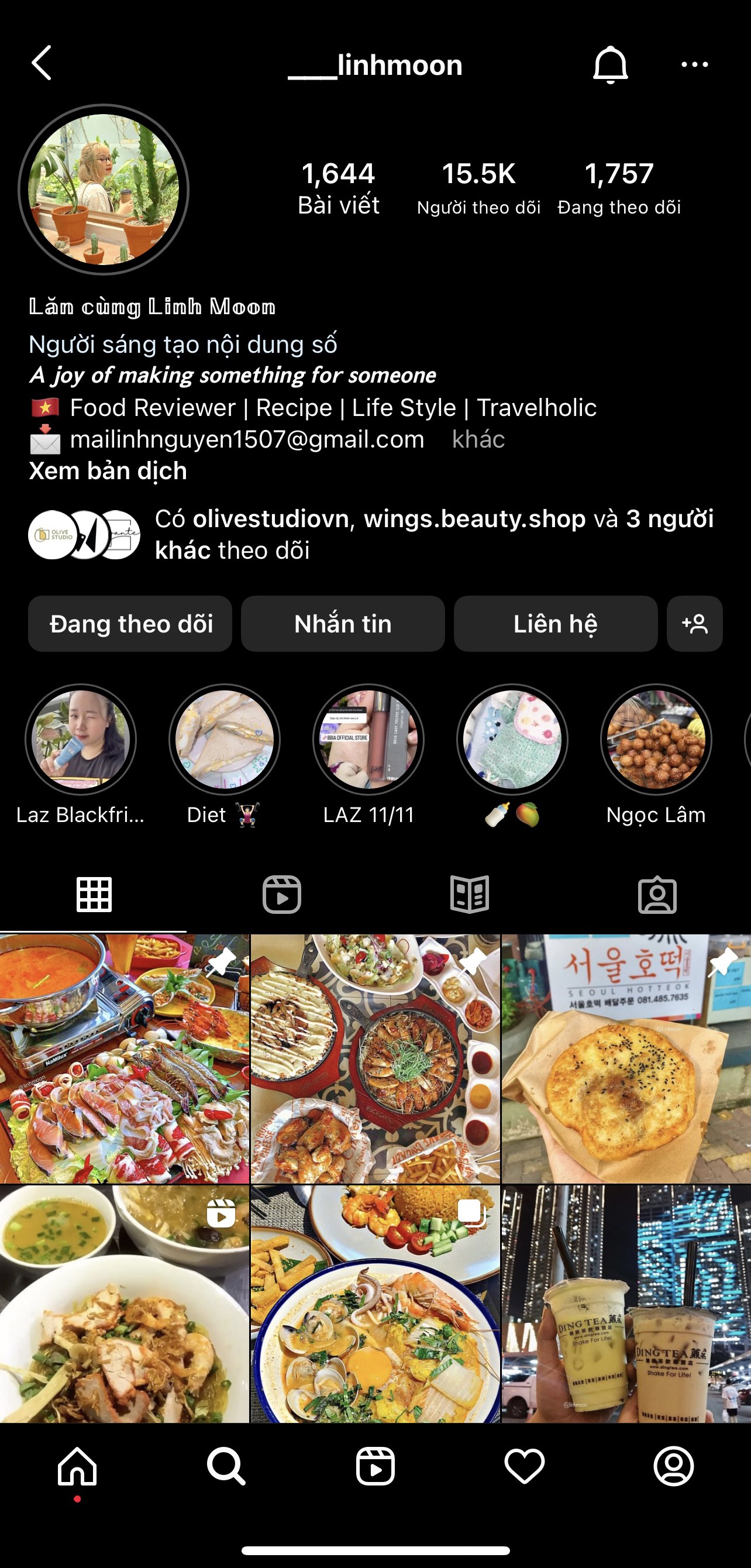This screenshot has height=1568, width=751.
Task: Go to the Home feed
Action: 77,1466
